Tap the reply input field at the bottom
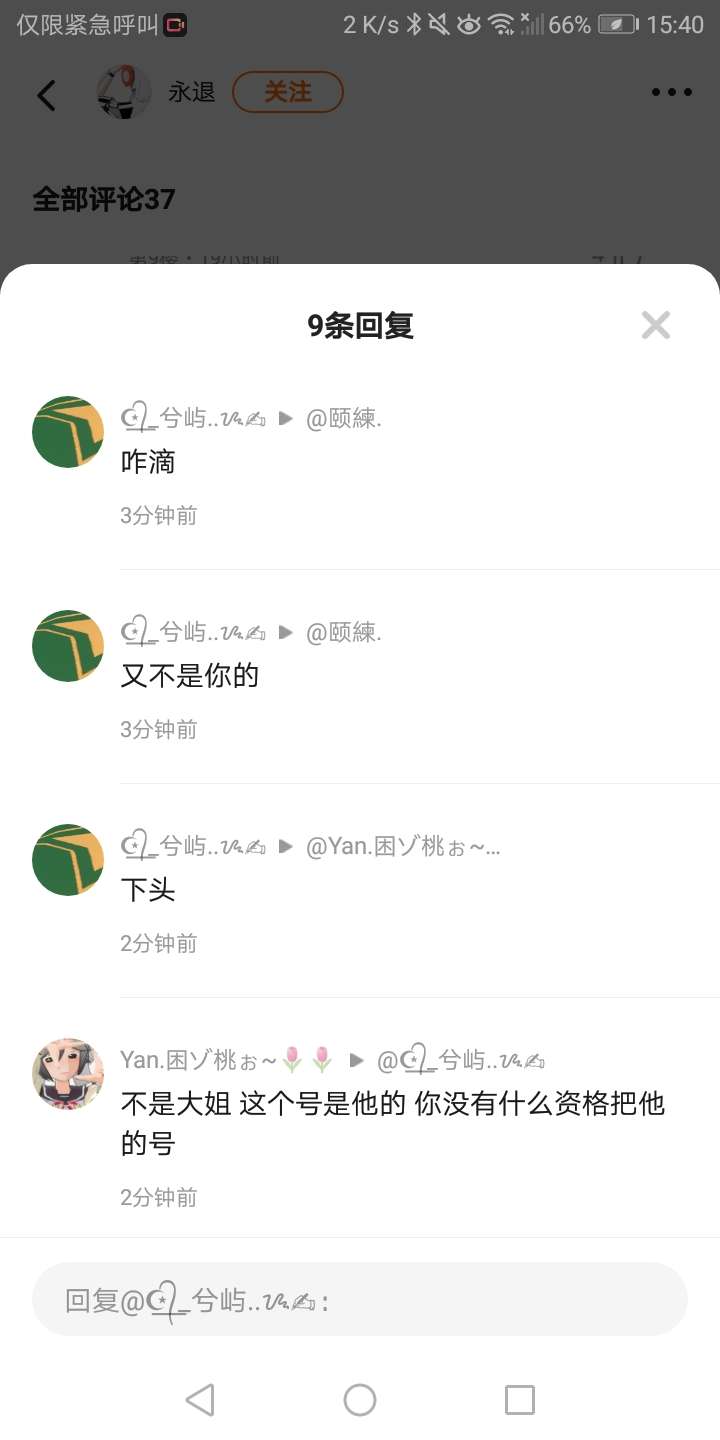720x1440 pixels. coord(360,1300)
